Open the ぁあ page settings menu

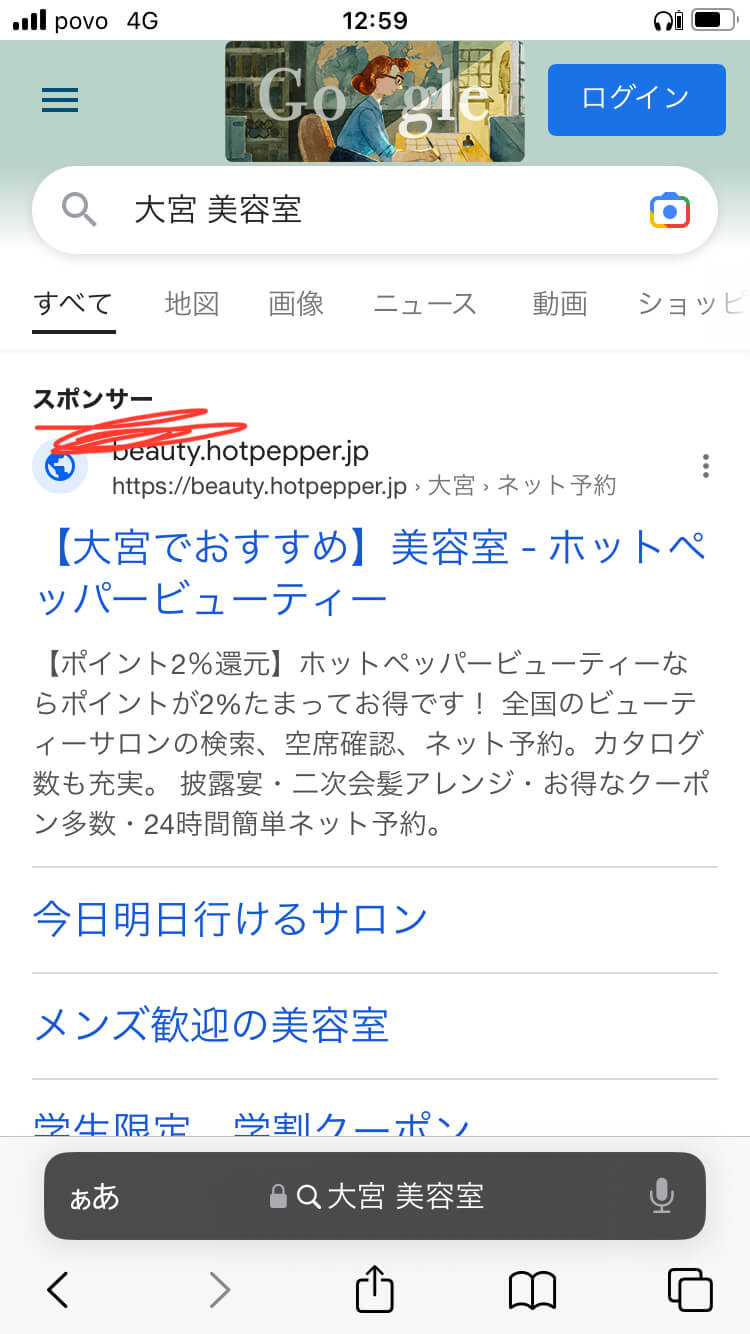coord(94,1196)
